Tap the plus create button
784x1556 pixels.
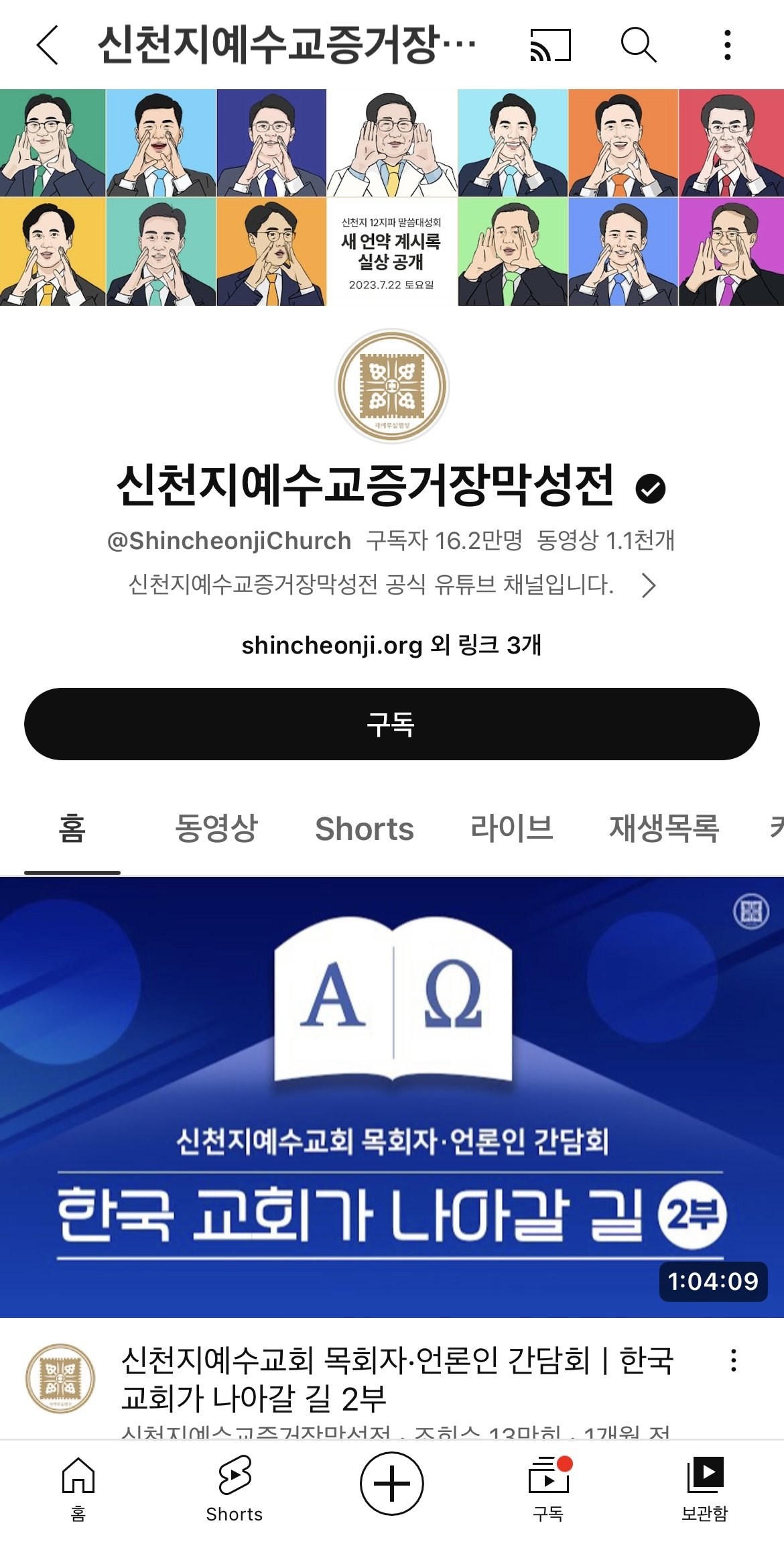(x=391, y=1484)
